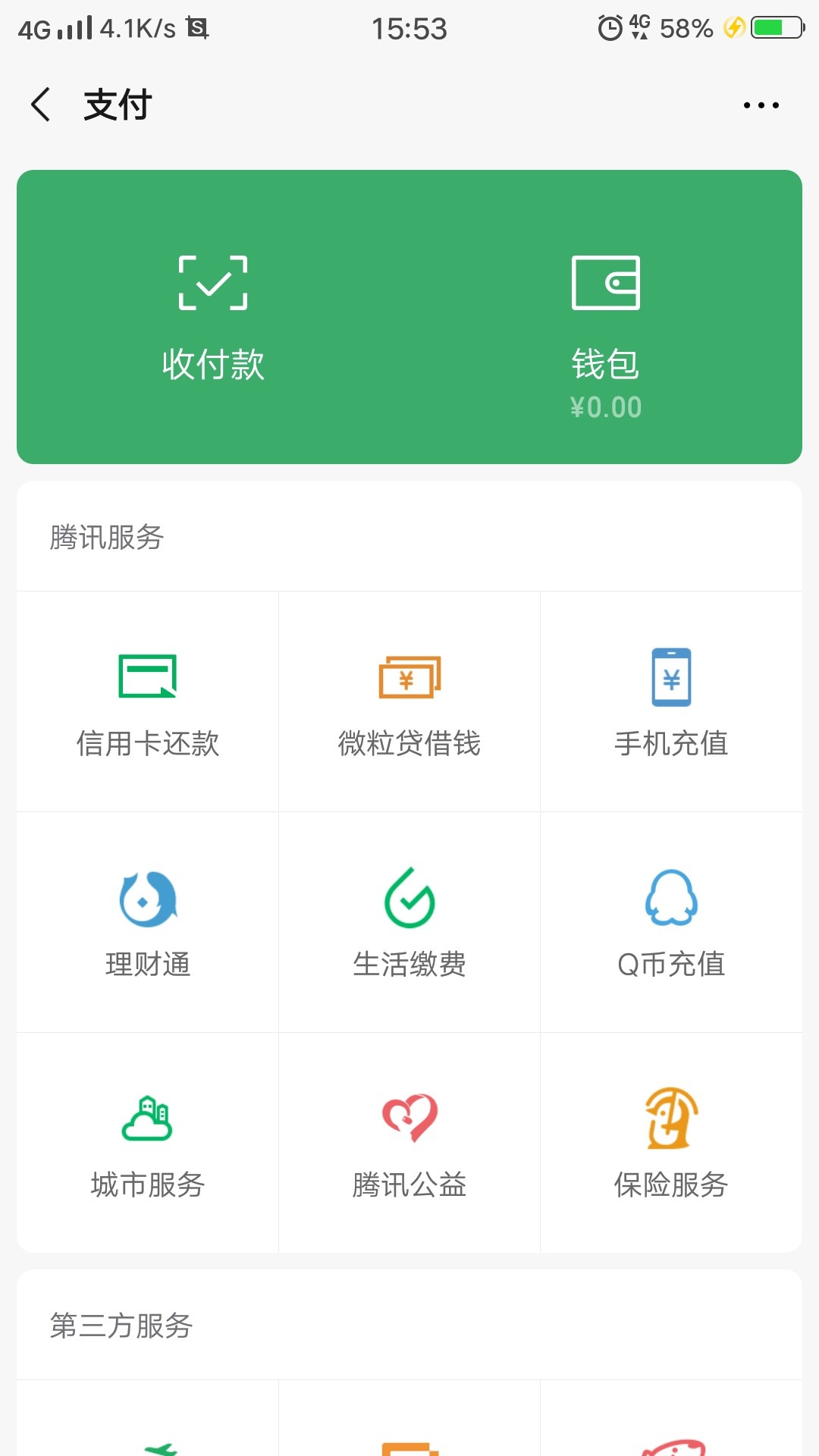Screen dimensions: 819x1456
Task: Open 信用卡还款 service
Action: pyautogui.click(x=148, y=702)
